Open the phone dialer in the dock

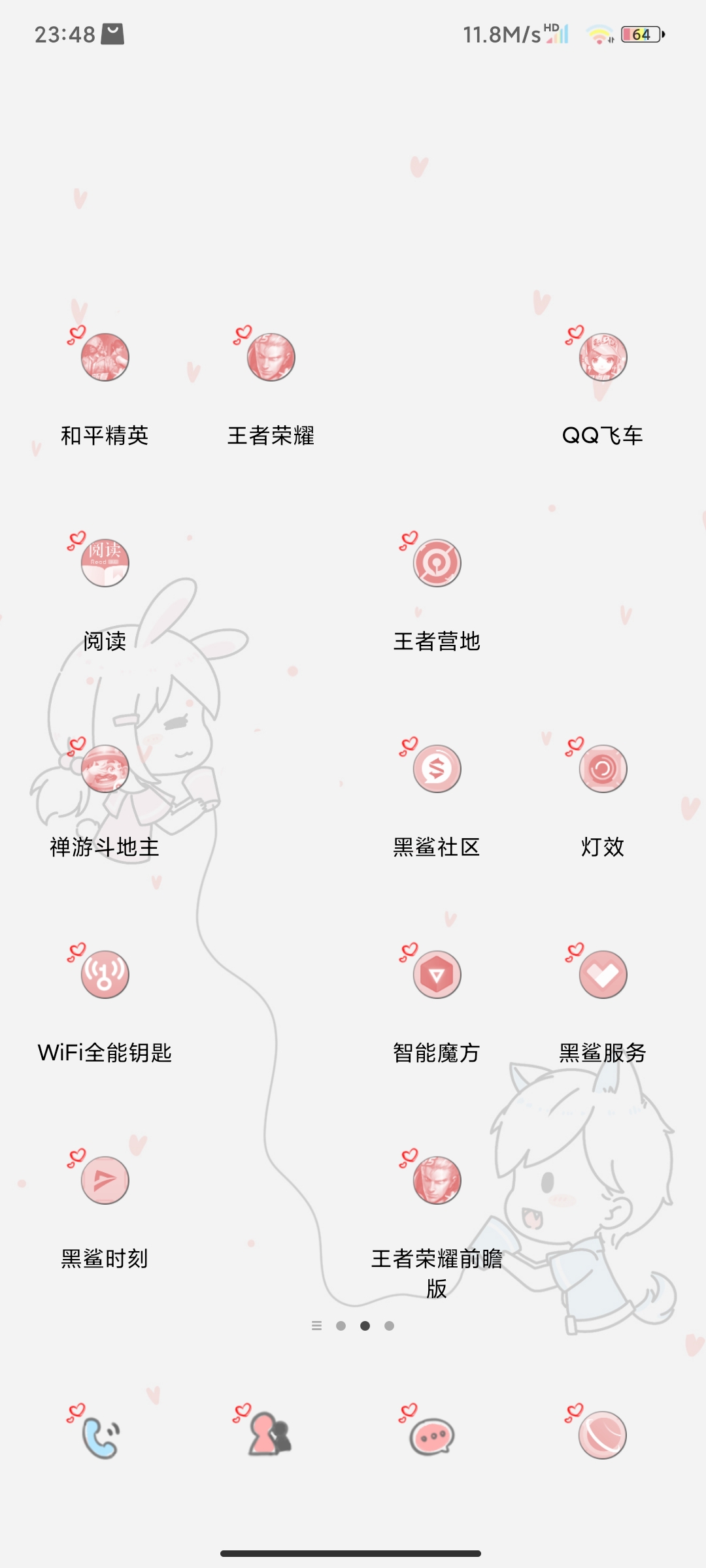pos(101,1435)
